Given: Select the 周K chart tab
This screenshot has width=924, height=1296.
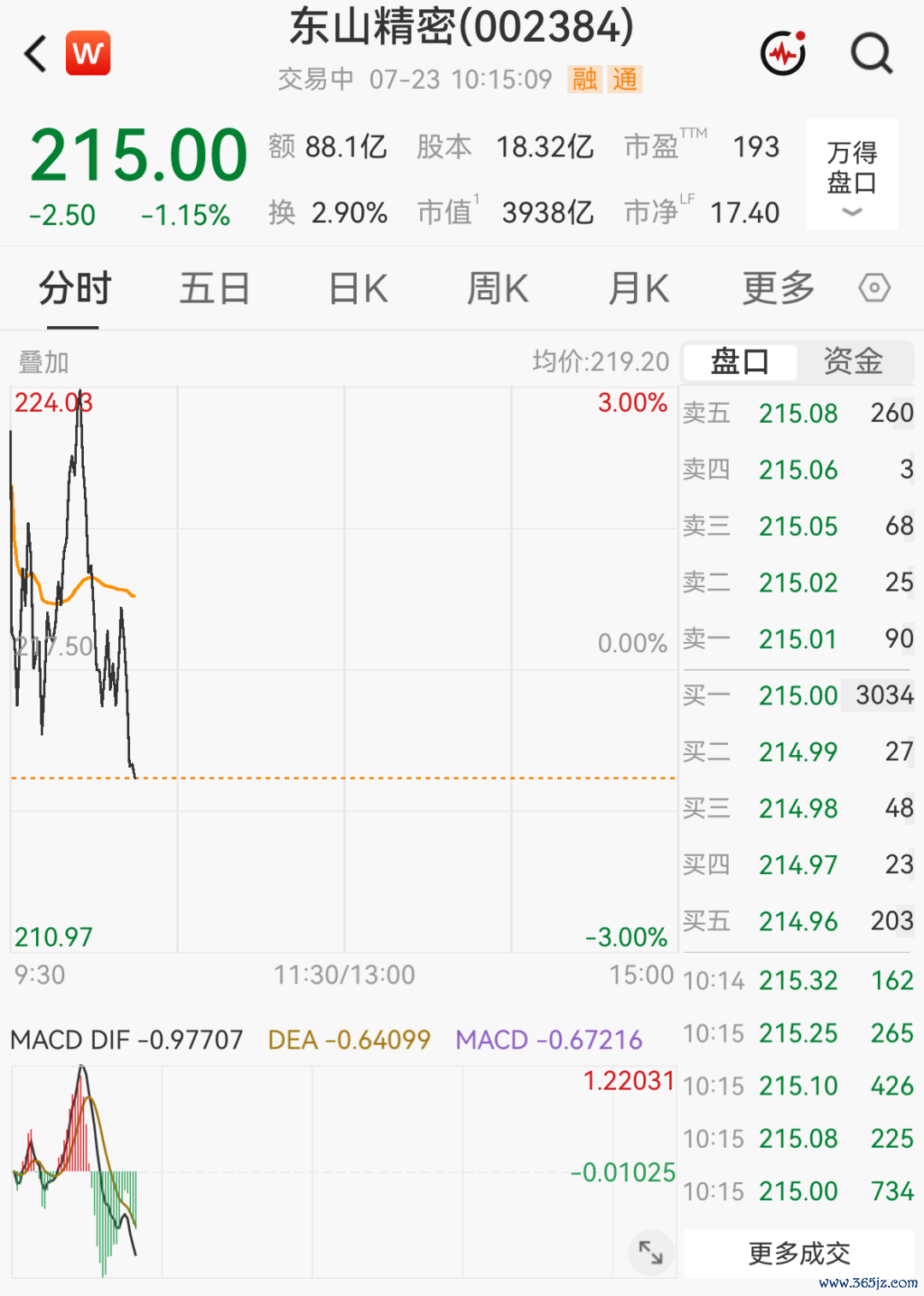Looking at the screenshot, I should point(498,288).
